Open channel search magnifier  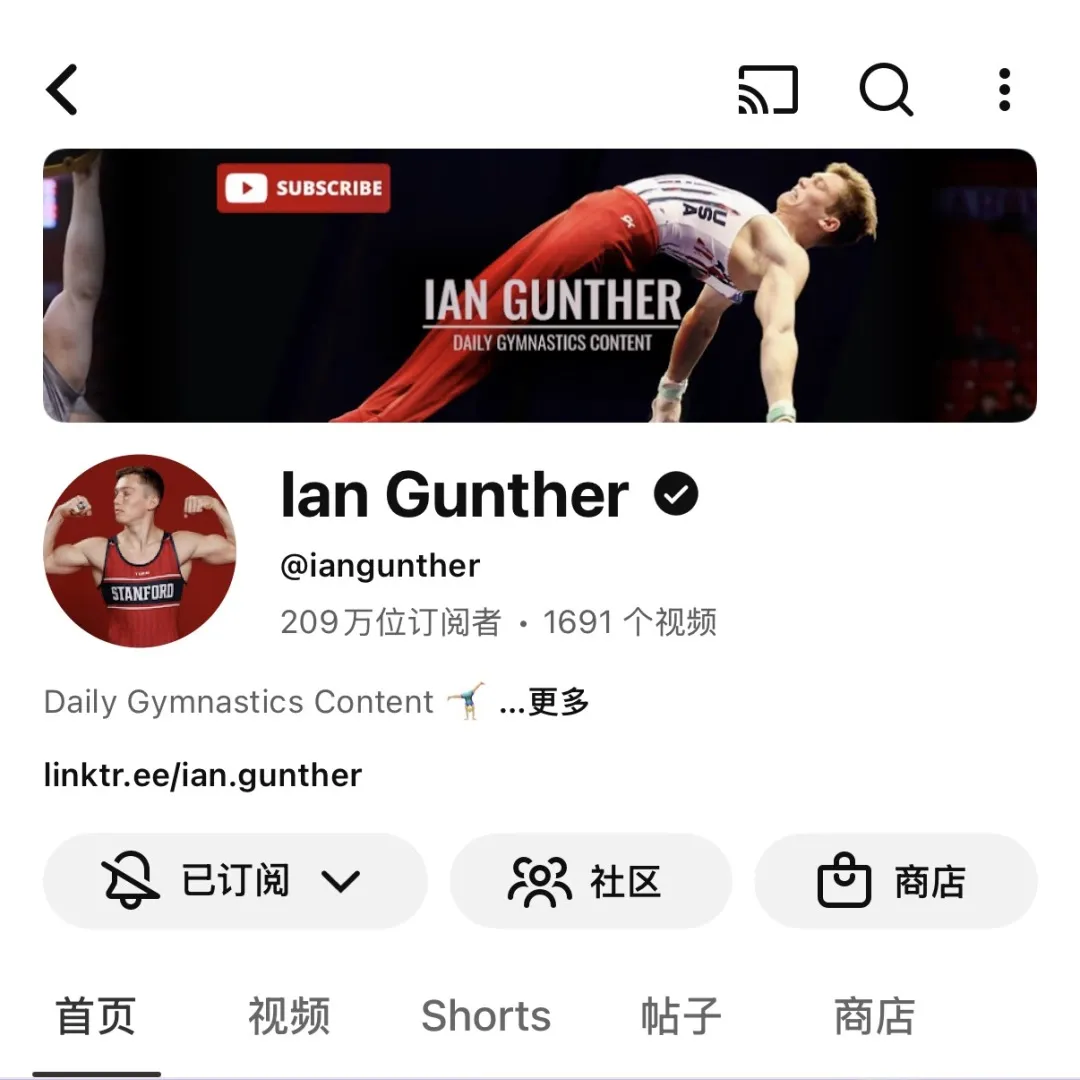[x=886, y=90]
